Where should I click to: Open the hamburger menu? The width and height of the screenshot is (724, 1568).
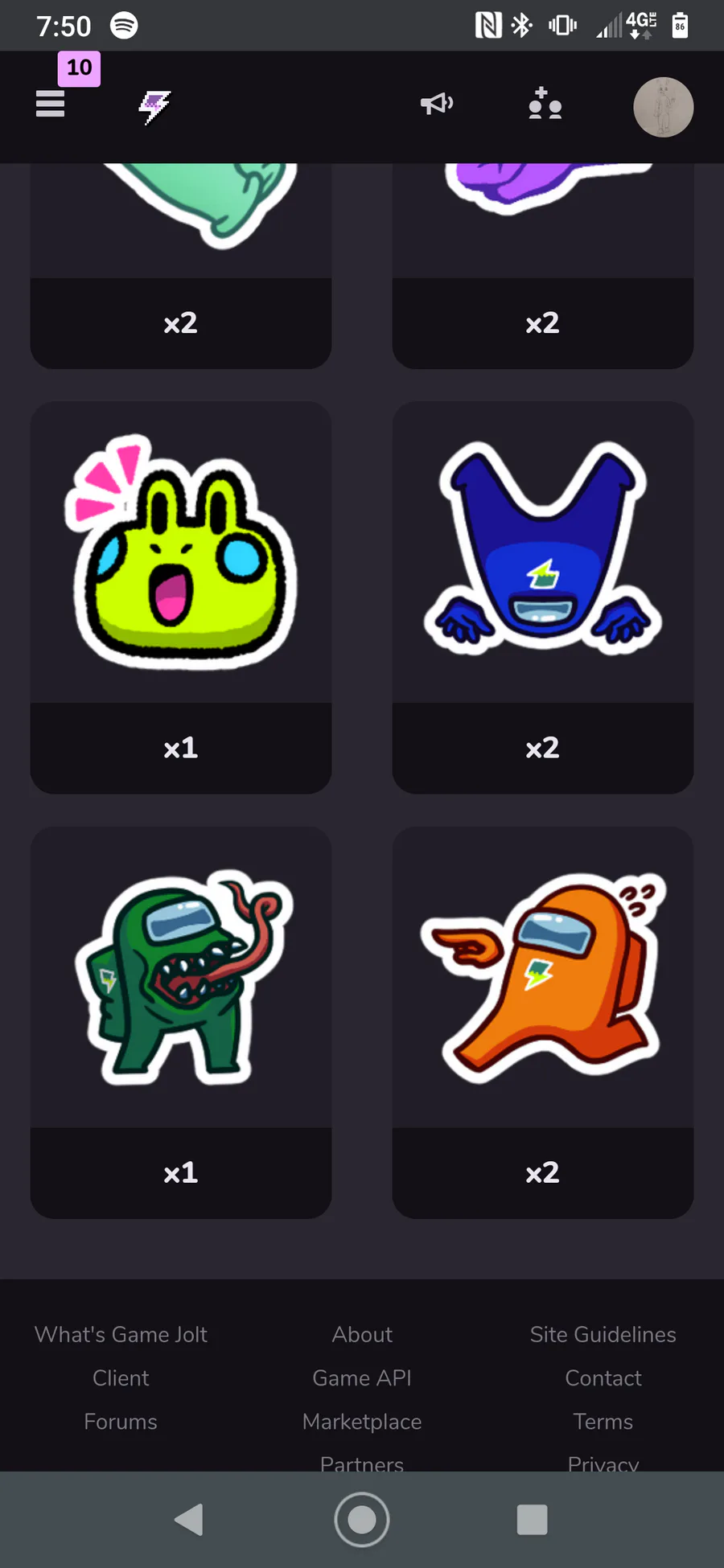pyautogui.click(x=50, y=105)
